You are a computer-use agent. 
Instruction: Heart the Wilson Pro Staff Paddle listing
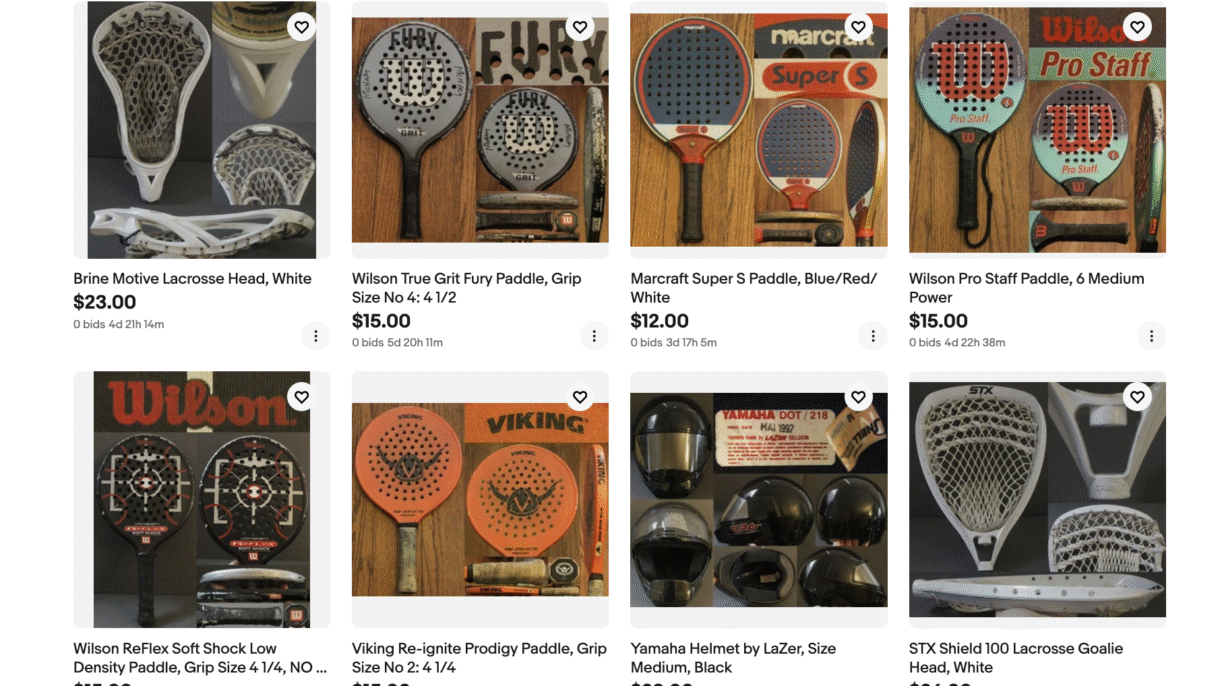(1137, 27)
